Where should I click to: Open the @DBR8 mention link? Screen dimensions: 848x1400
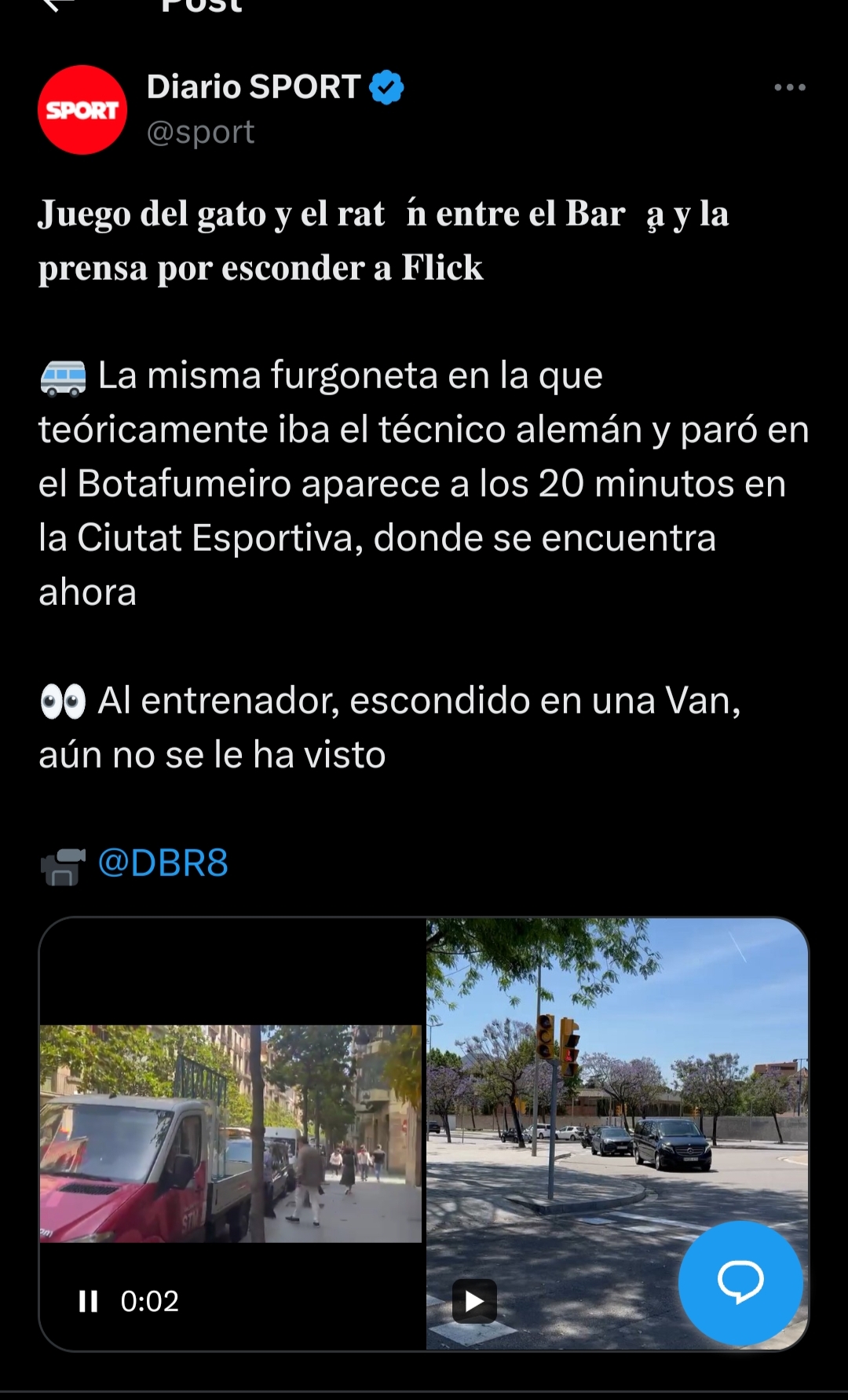(x=163, y=863)
